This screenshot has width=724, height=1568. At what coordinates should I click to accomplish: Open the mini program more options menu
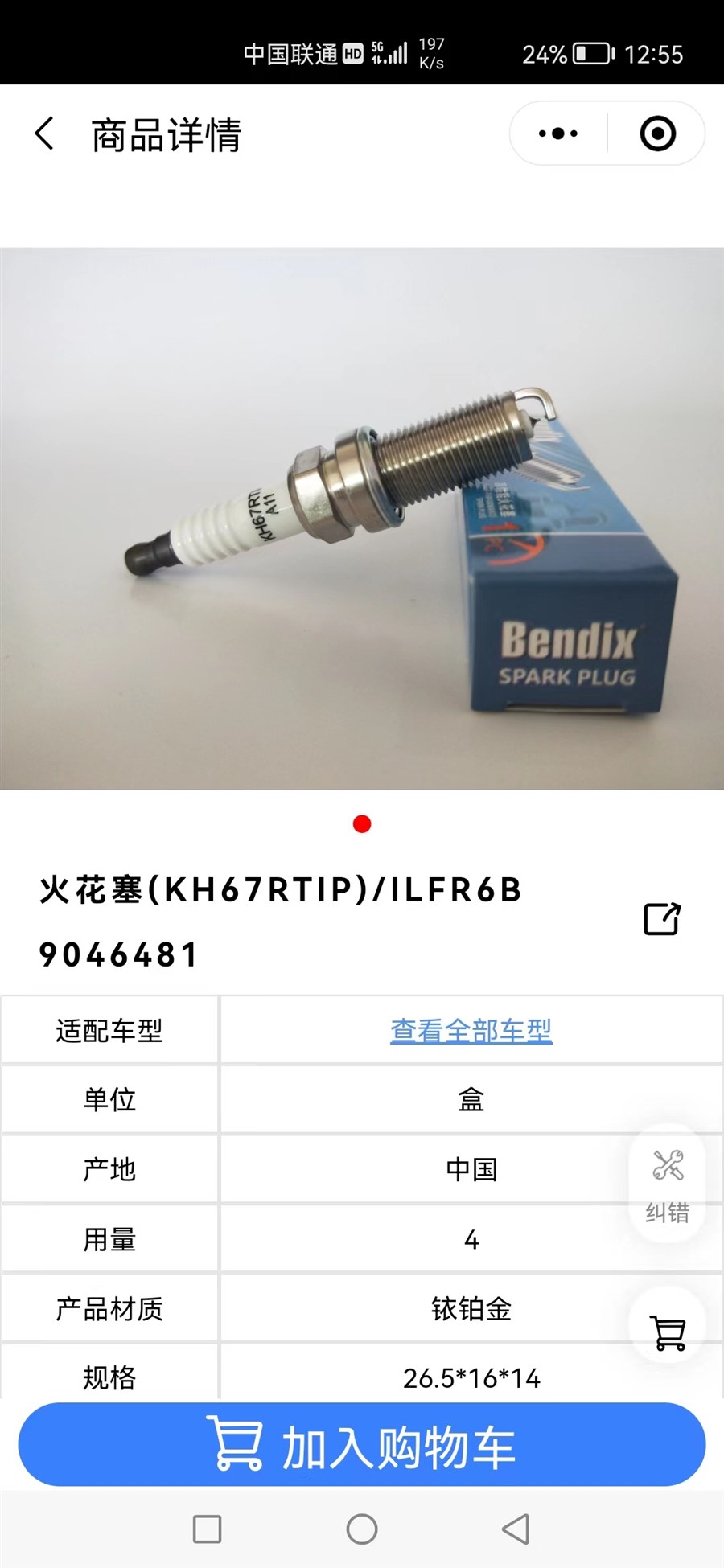pos(558,133)
